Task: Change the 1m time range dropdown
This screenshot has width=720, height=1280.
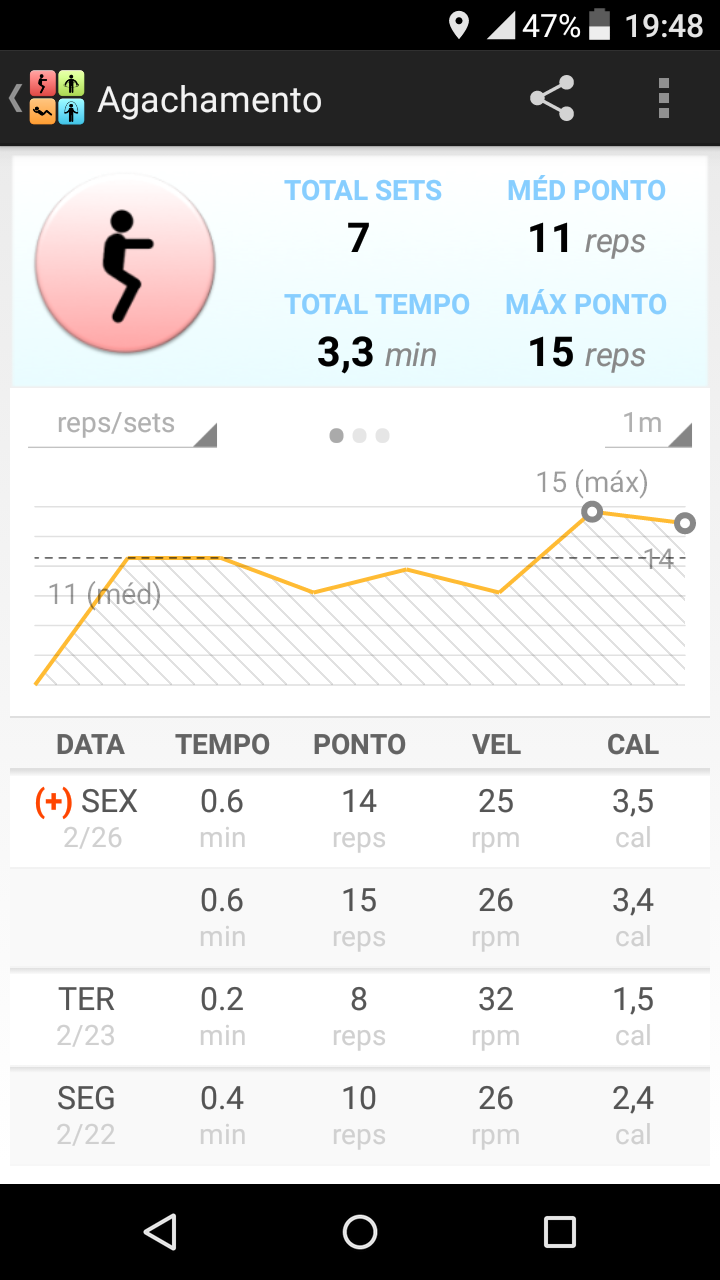Action: pos(648,425)
